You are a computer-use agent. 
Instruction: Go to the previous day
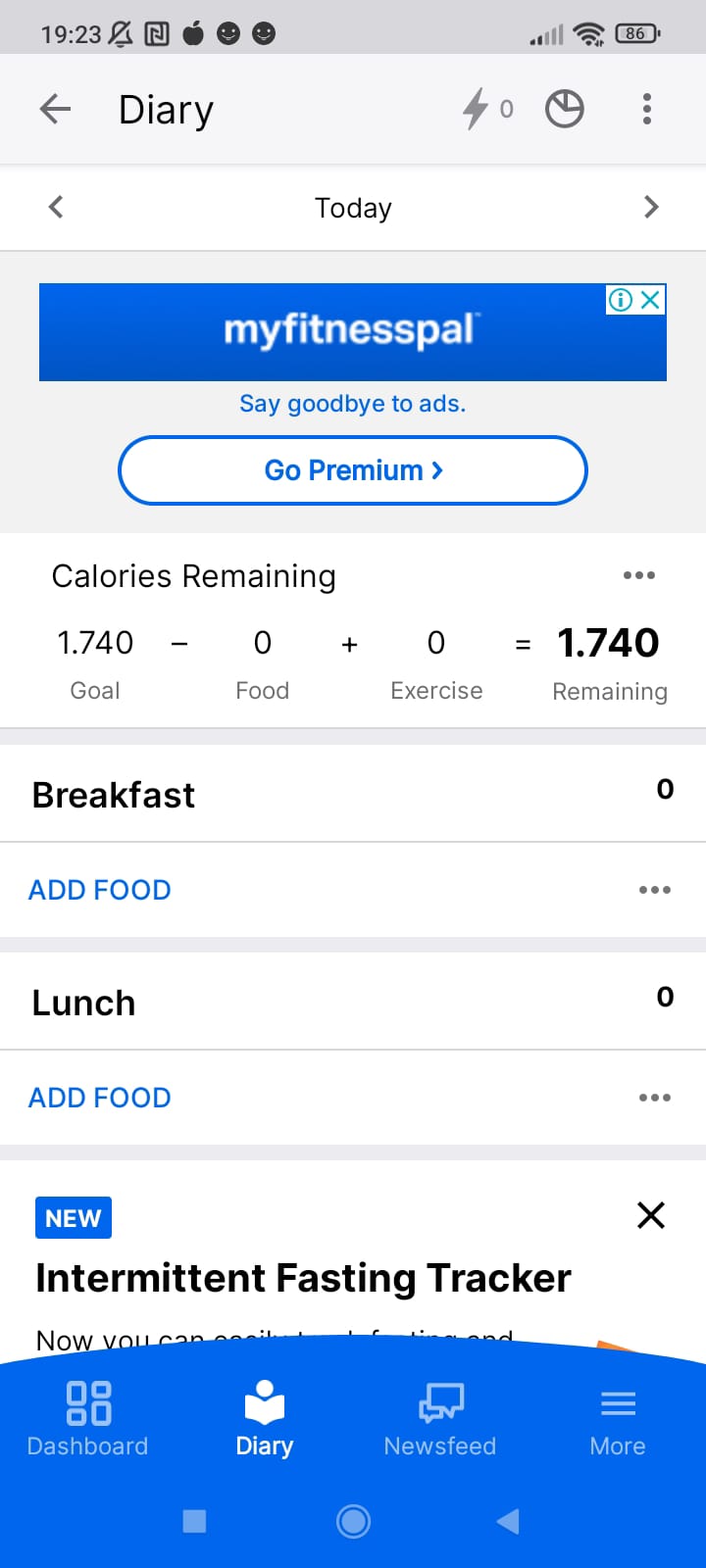pyautogui.click(x=56, y=207)
